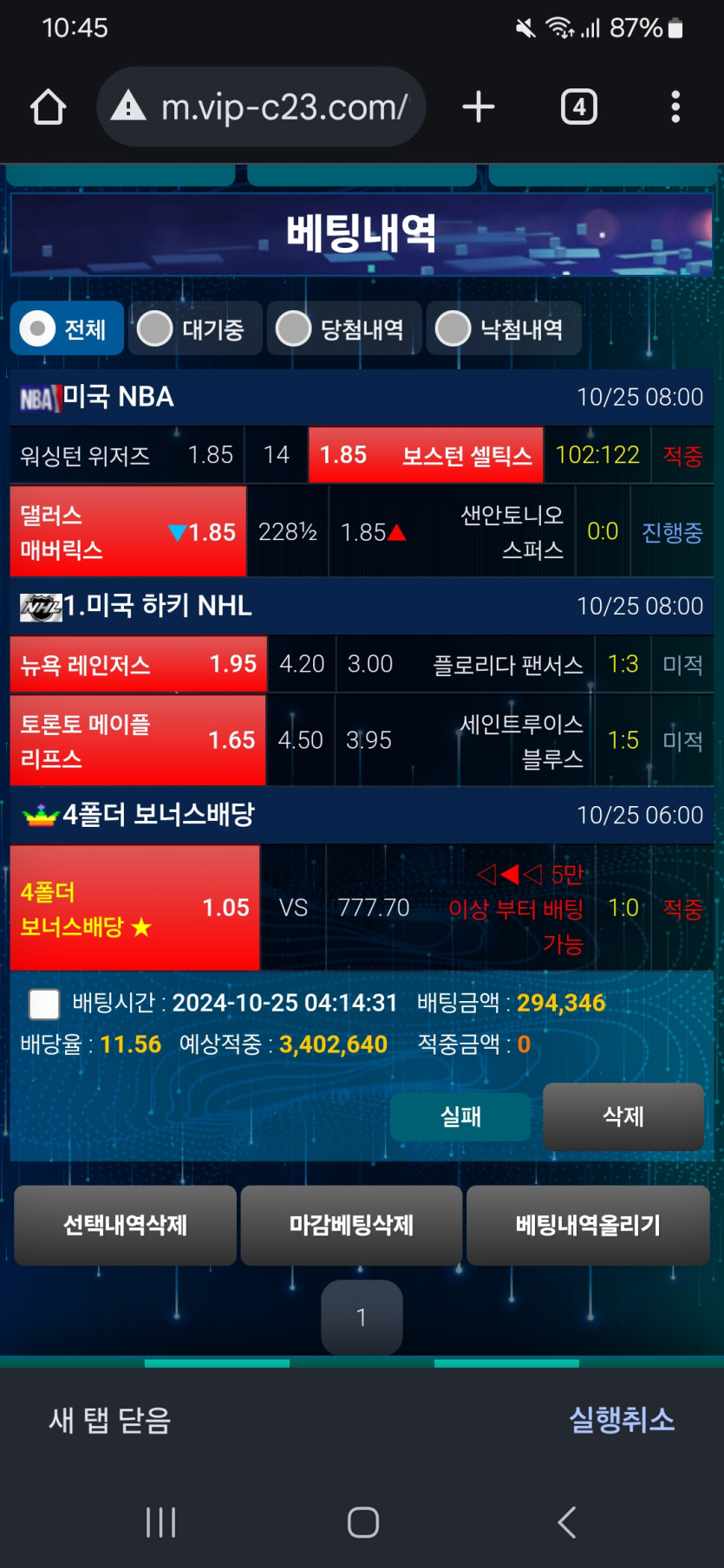This screenshot has width=724, height=1568.
Task: Tap the system back button
Action: click(x=567, y=1522)
